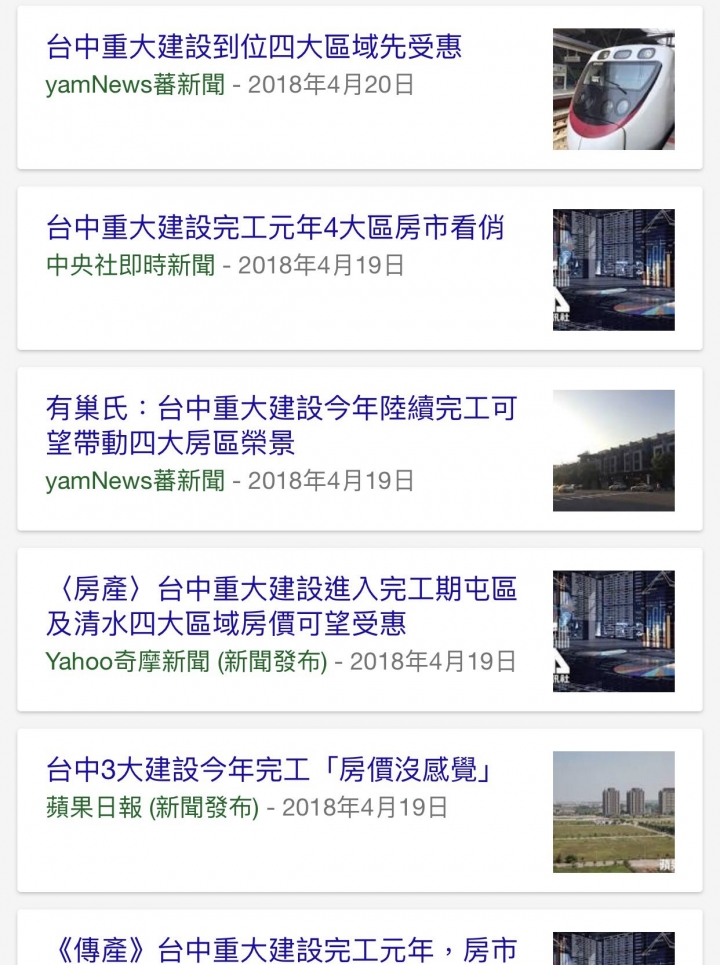The height and width of the screenshot is (965, 720).
Task: View Yahoo奇摩新聞 article 〈房產〉台中重大建設進入完工期
Action: tap(281, 606)
